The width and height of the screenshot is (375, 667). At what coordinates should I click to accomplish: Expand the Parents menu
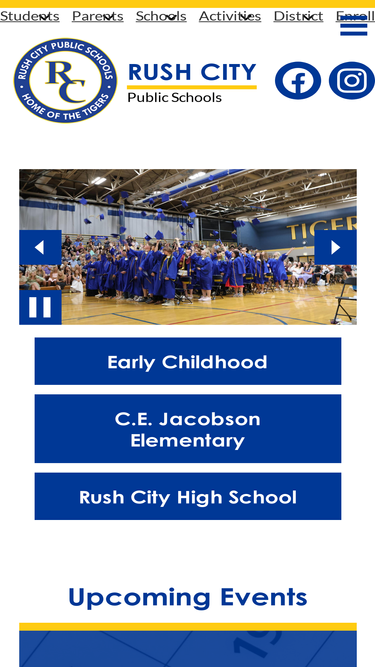click(98, 16)
